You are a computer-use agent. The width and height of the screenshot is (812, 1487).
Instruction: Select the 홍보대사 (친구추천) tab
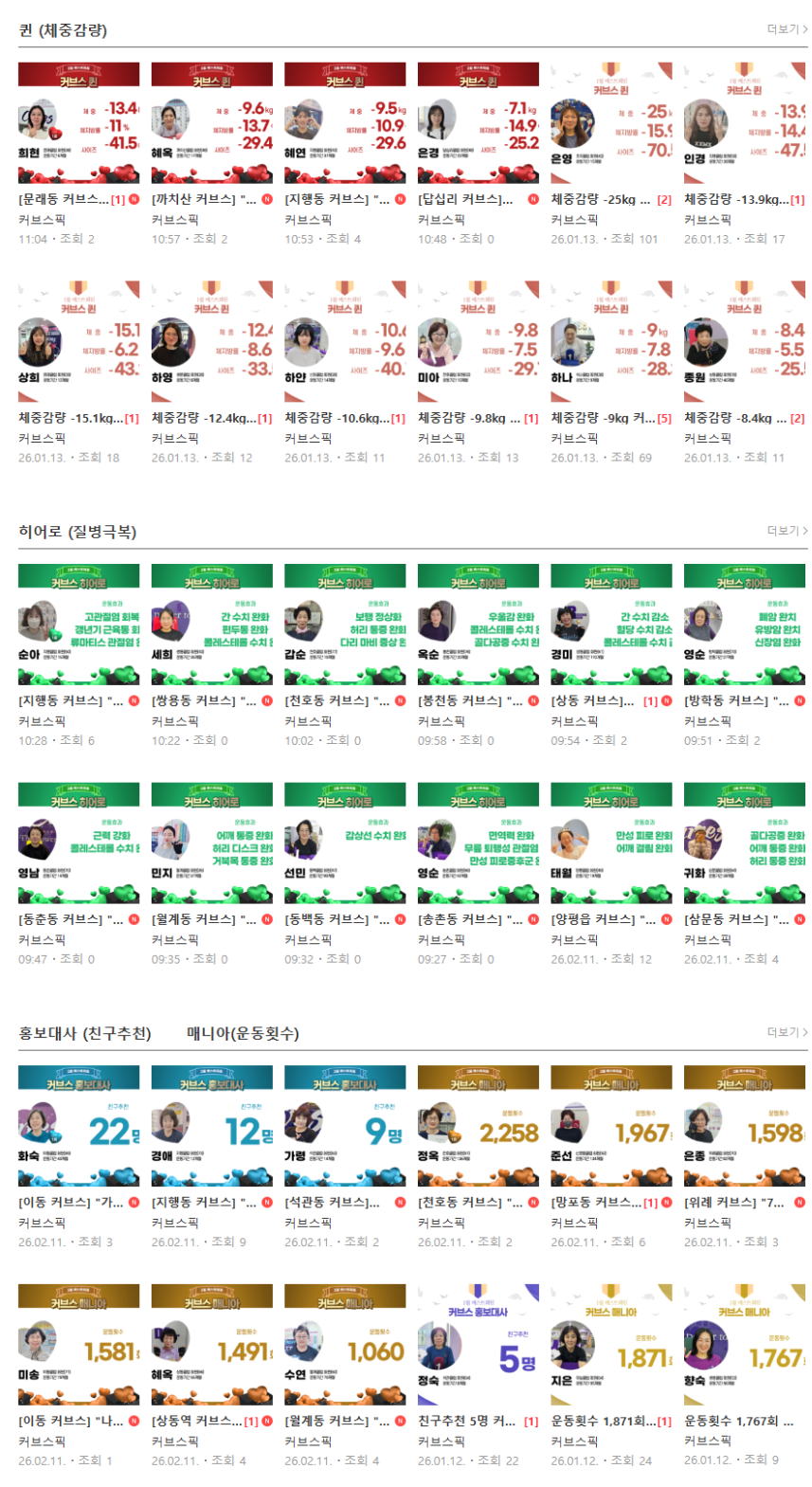click(x=85, y=1033)
